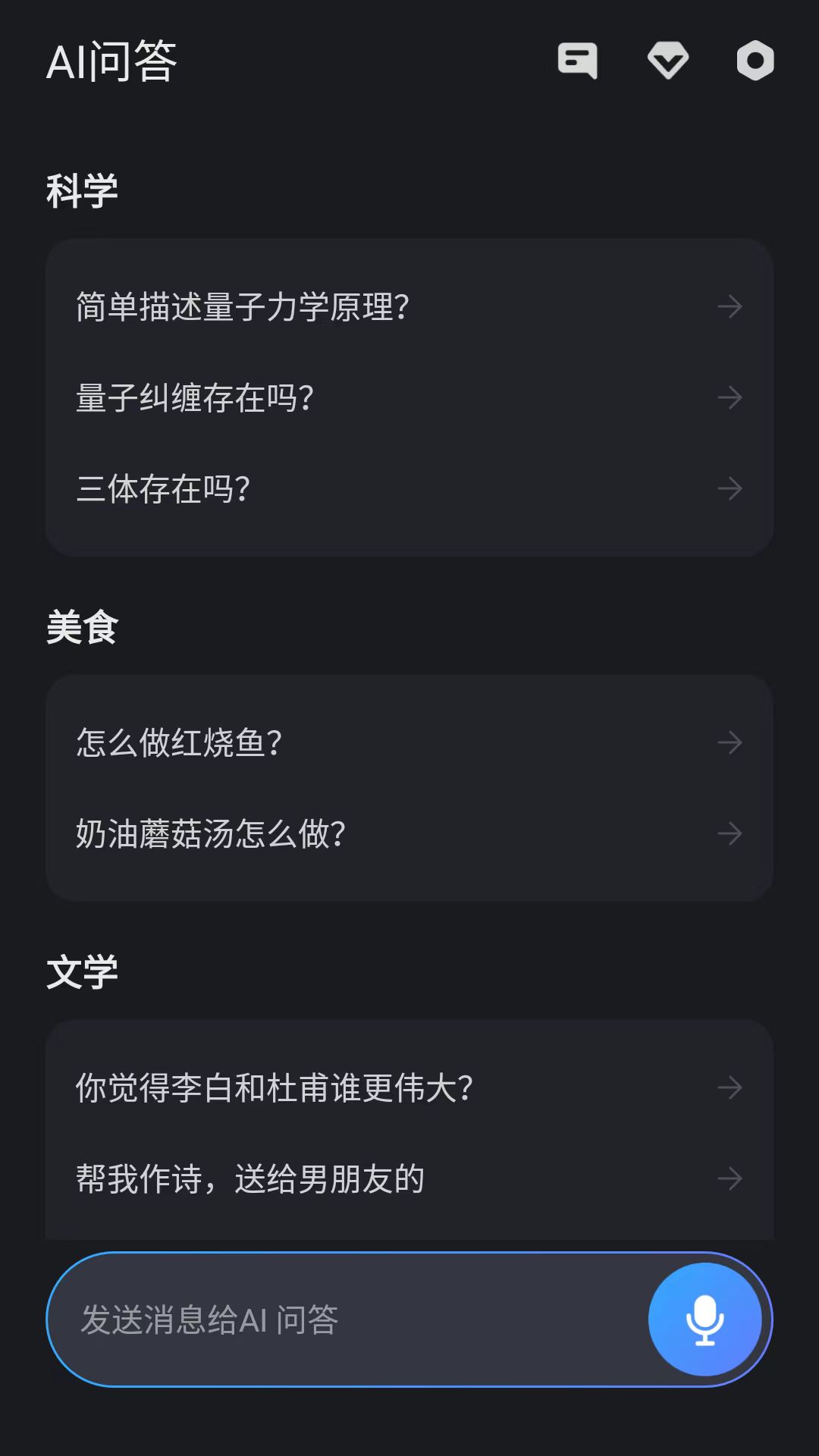Image resolution: width=819 pixels, height=1456 pixels.
Task: Open the chat history icon
Action: point(577,61)
